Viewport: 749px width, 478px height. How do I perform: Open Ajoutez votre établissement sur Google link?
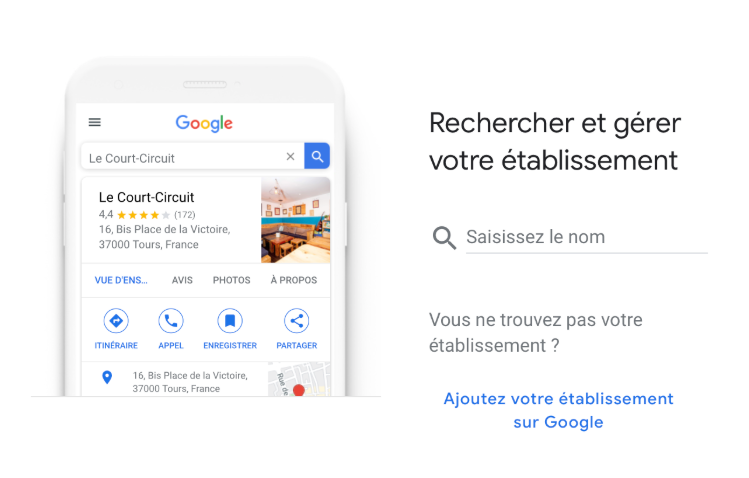coord(558,410)
